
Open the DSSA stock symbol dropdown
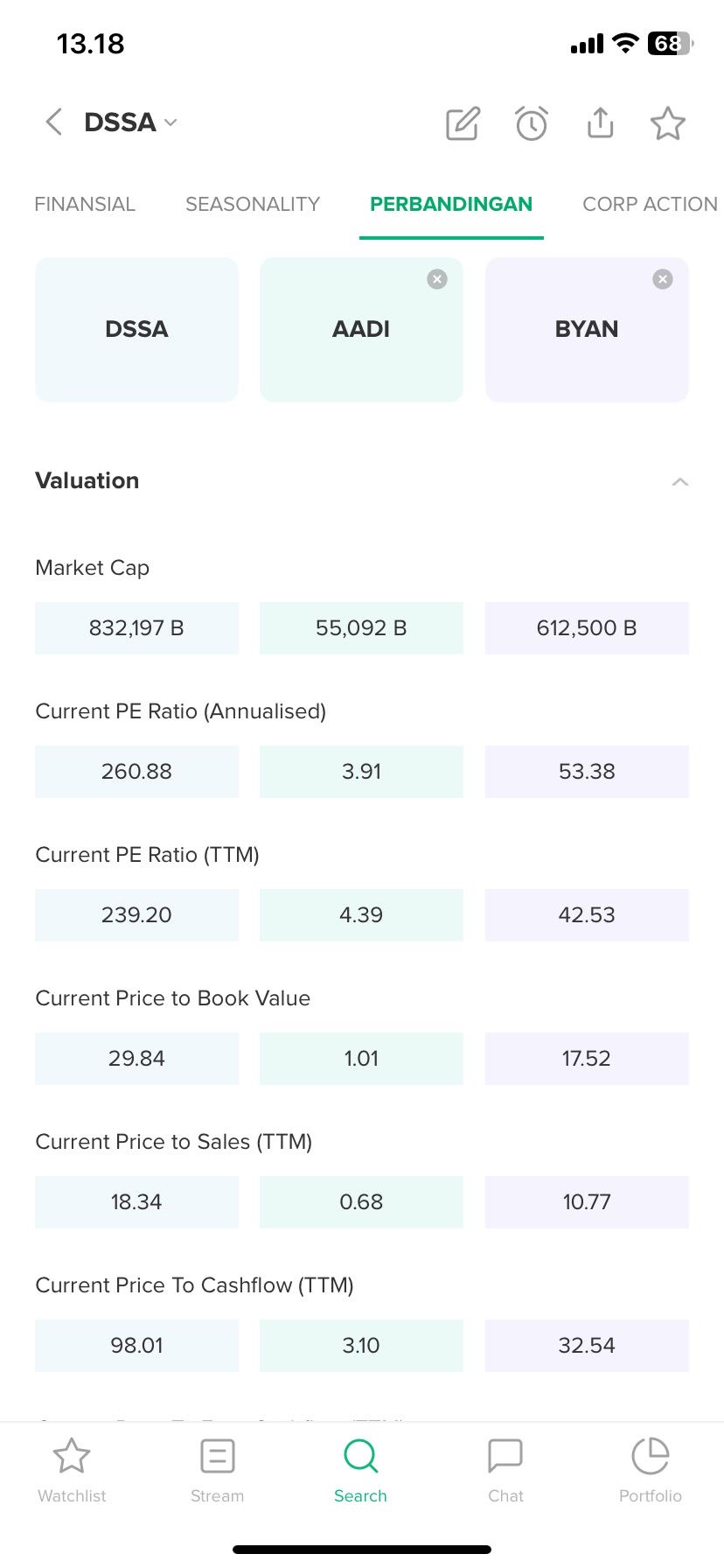130,122
